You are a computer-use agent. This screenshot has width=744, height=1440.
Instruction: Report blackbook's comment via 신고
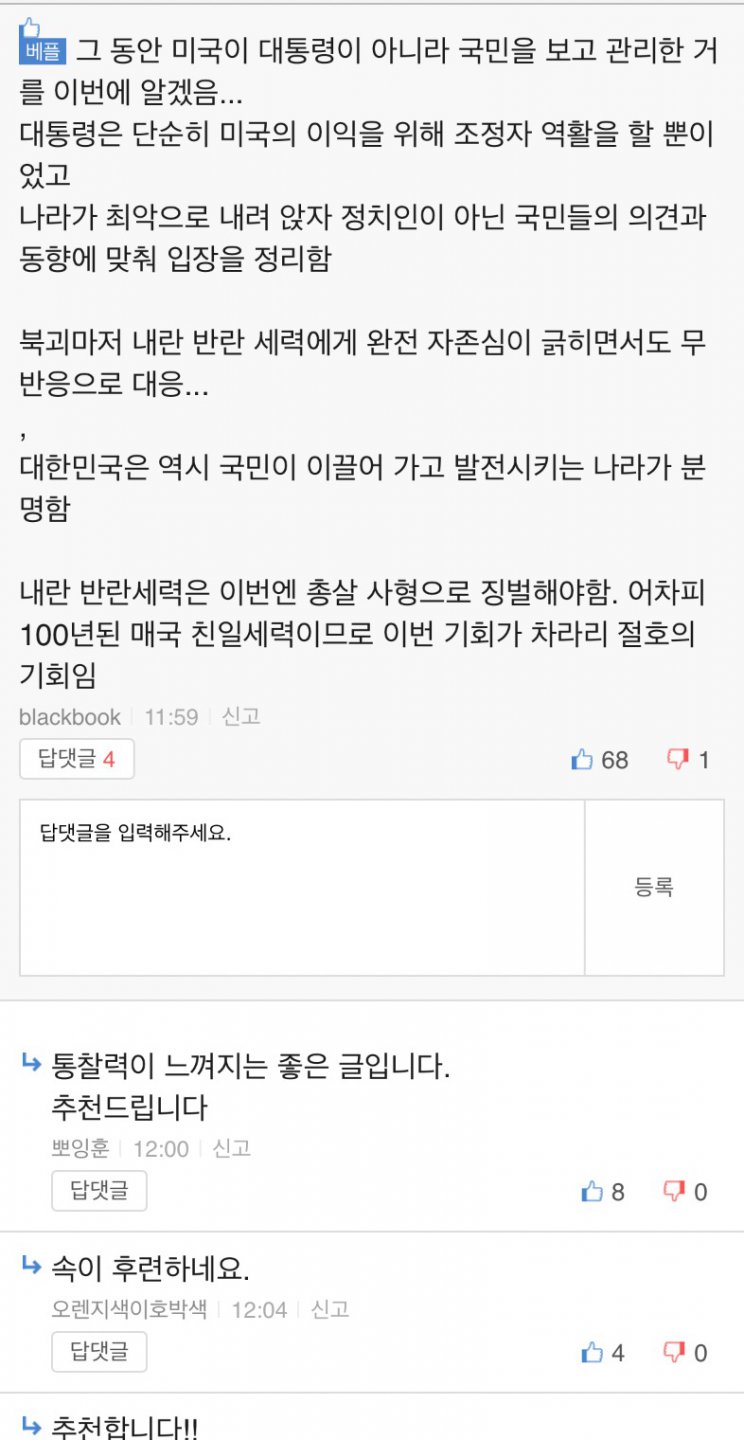click(x=241, y=716)
